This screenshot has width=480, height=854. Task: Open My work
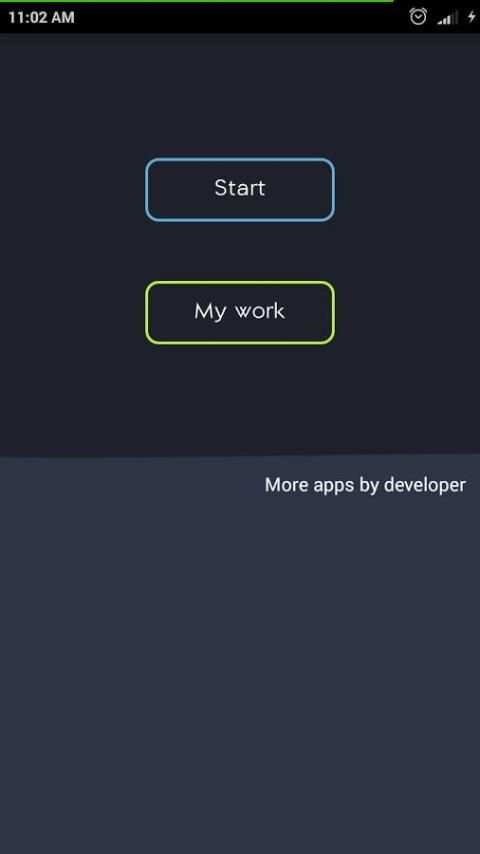[x=240, y=313]
